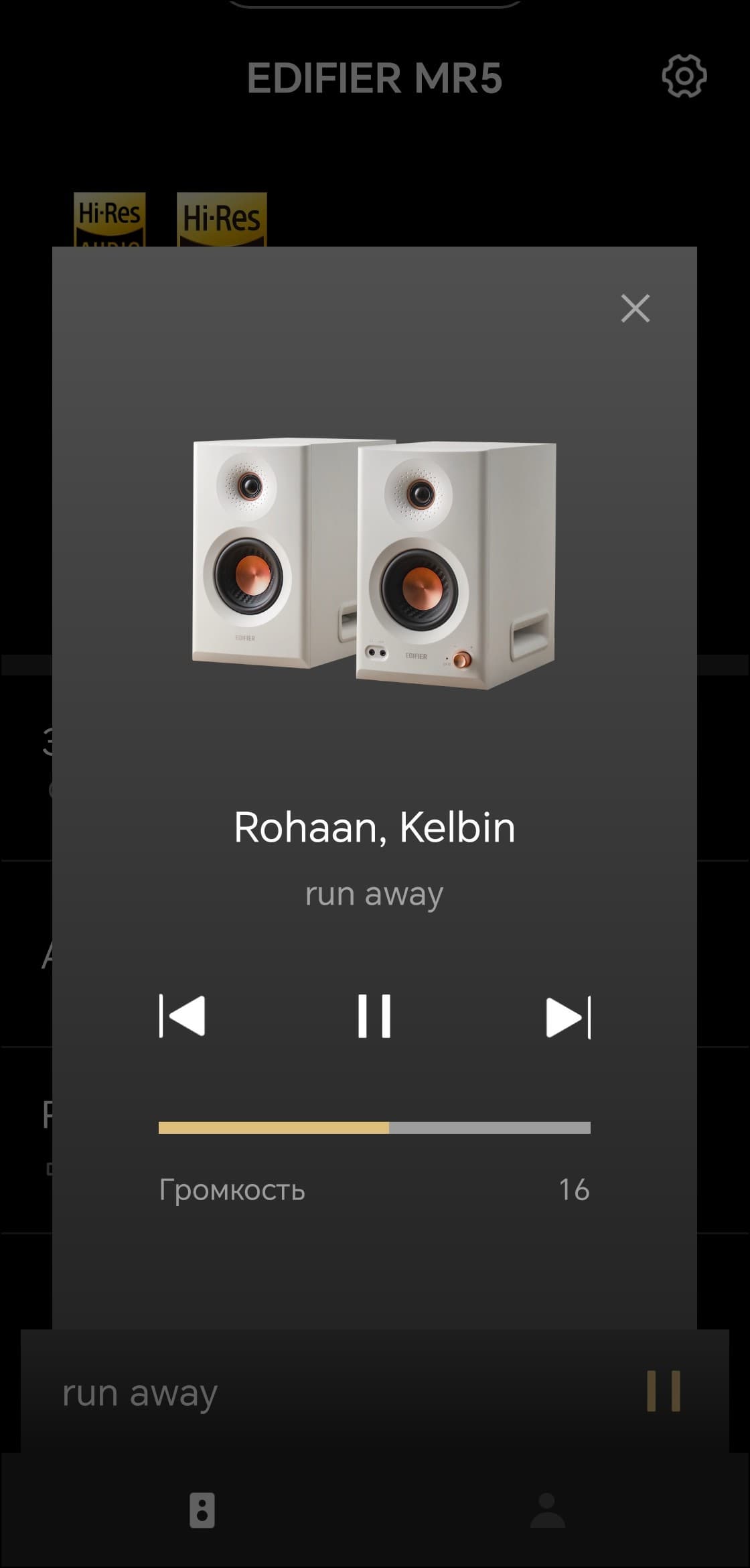Skip to the previous track
750x1568 pixels.
click(182, 1016)
